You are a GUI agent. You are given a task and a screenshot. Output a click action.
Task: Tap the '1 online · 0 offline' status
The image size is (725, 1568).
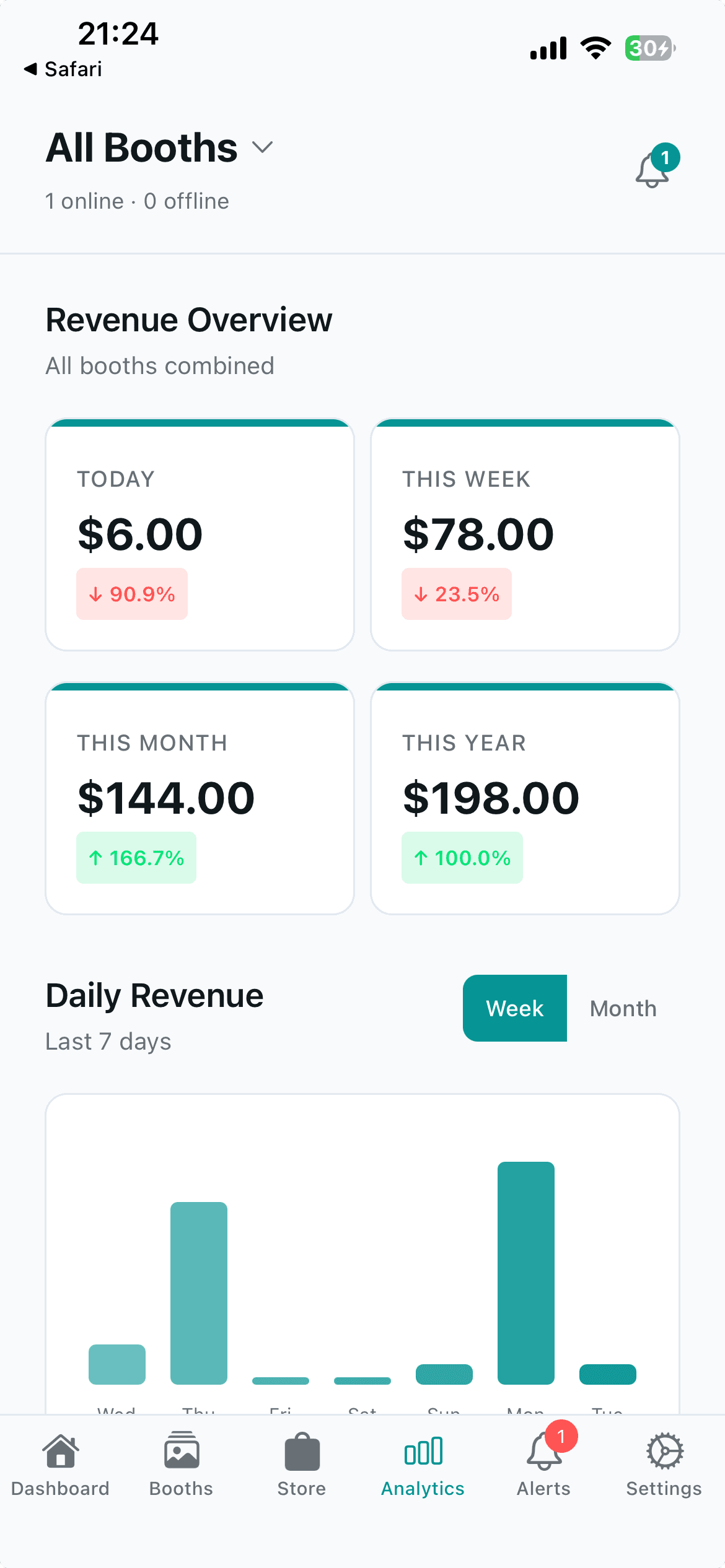click(x=137, y=200)
